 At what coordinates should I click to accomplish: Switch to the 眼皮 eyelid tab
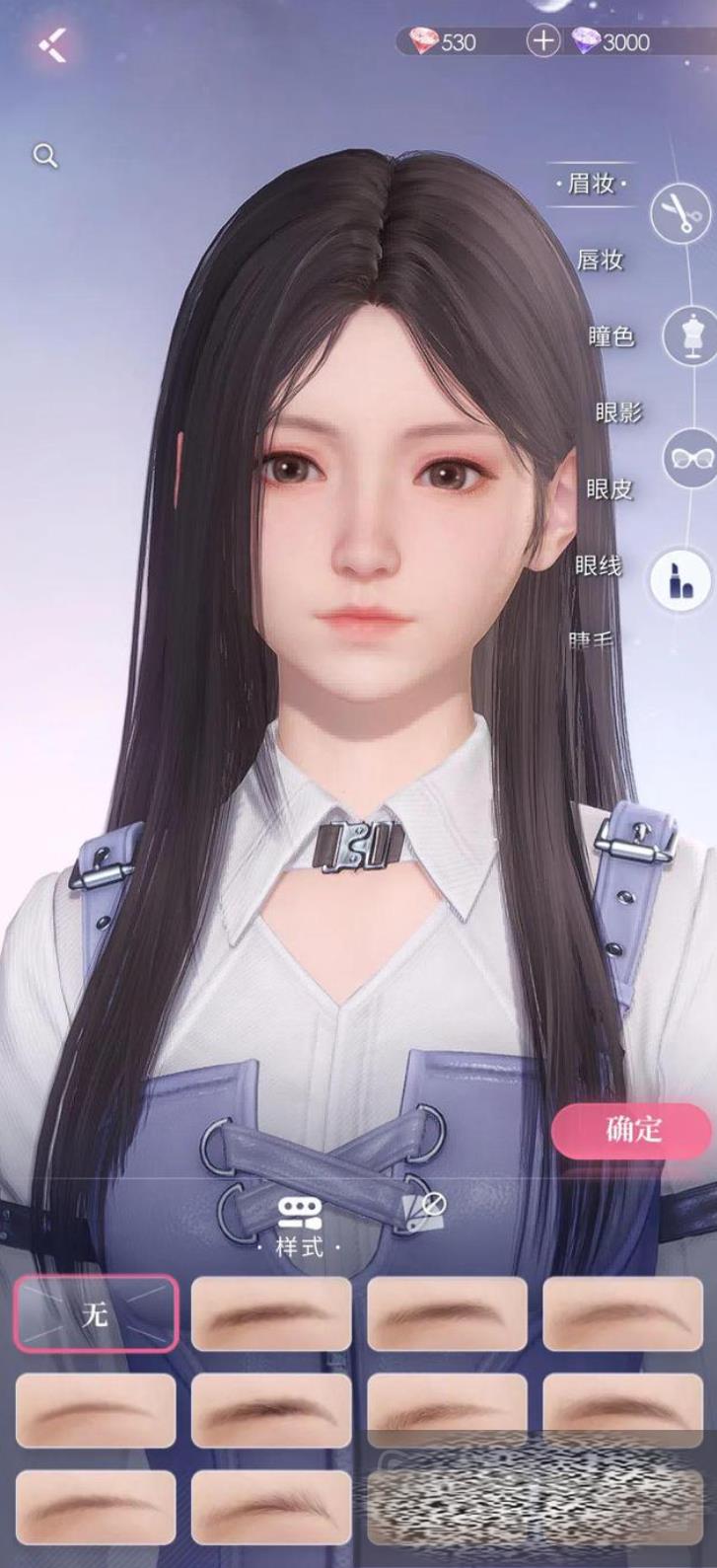(x=609, y=488)
